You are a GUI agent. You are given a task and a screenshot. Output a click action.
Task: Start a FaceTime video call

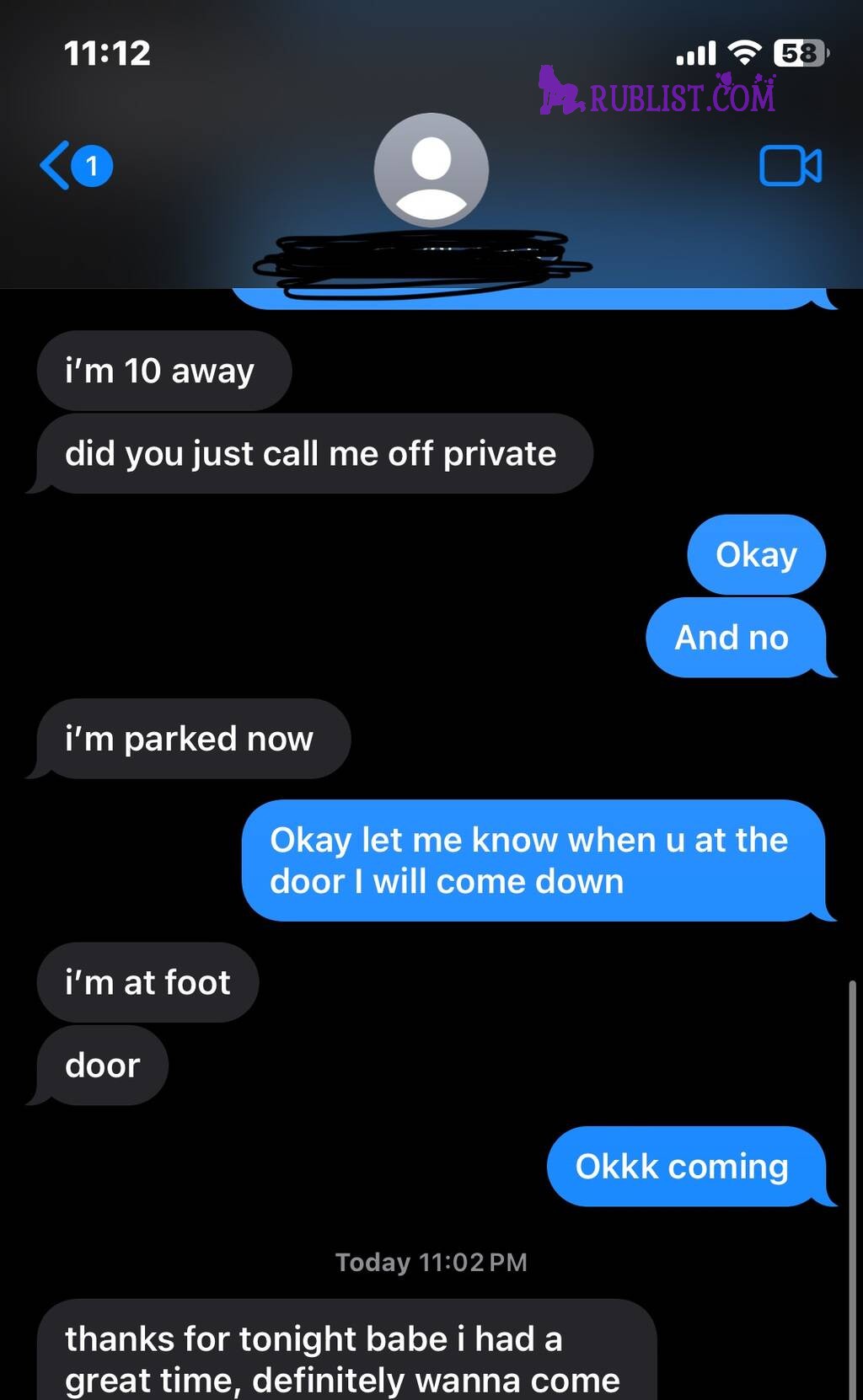click(790, 166)
